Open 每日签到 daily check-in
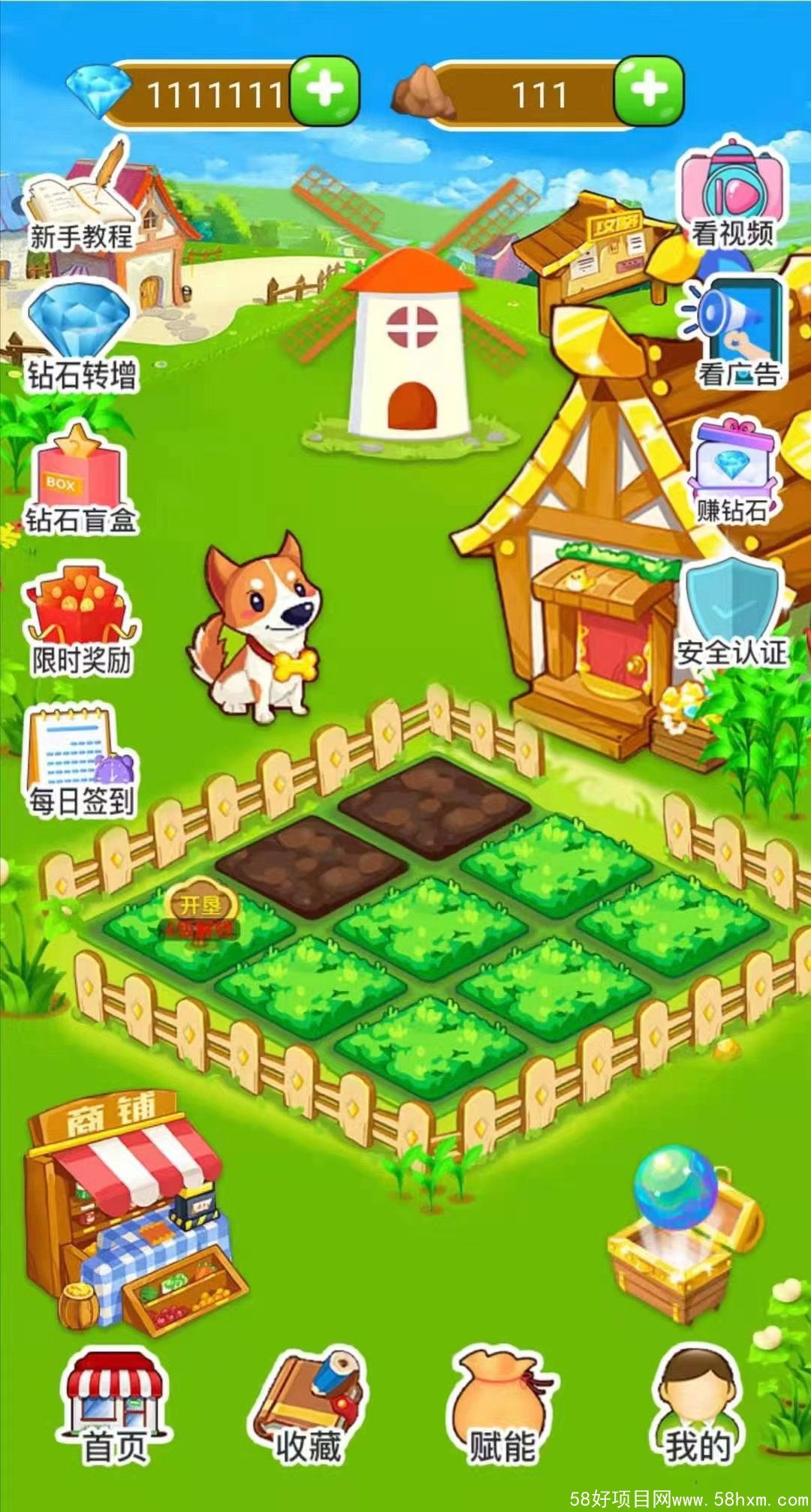This screenshot has height=1512, width=811. (80, 762)
